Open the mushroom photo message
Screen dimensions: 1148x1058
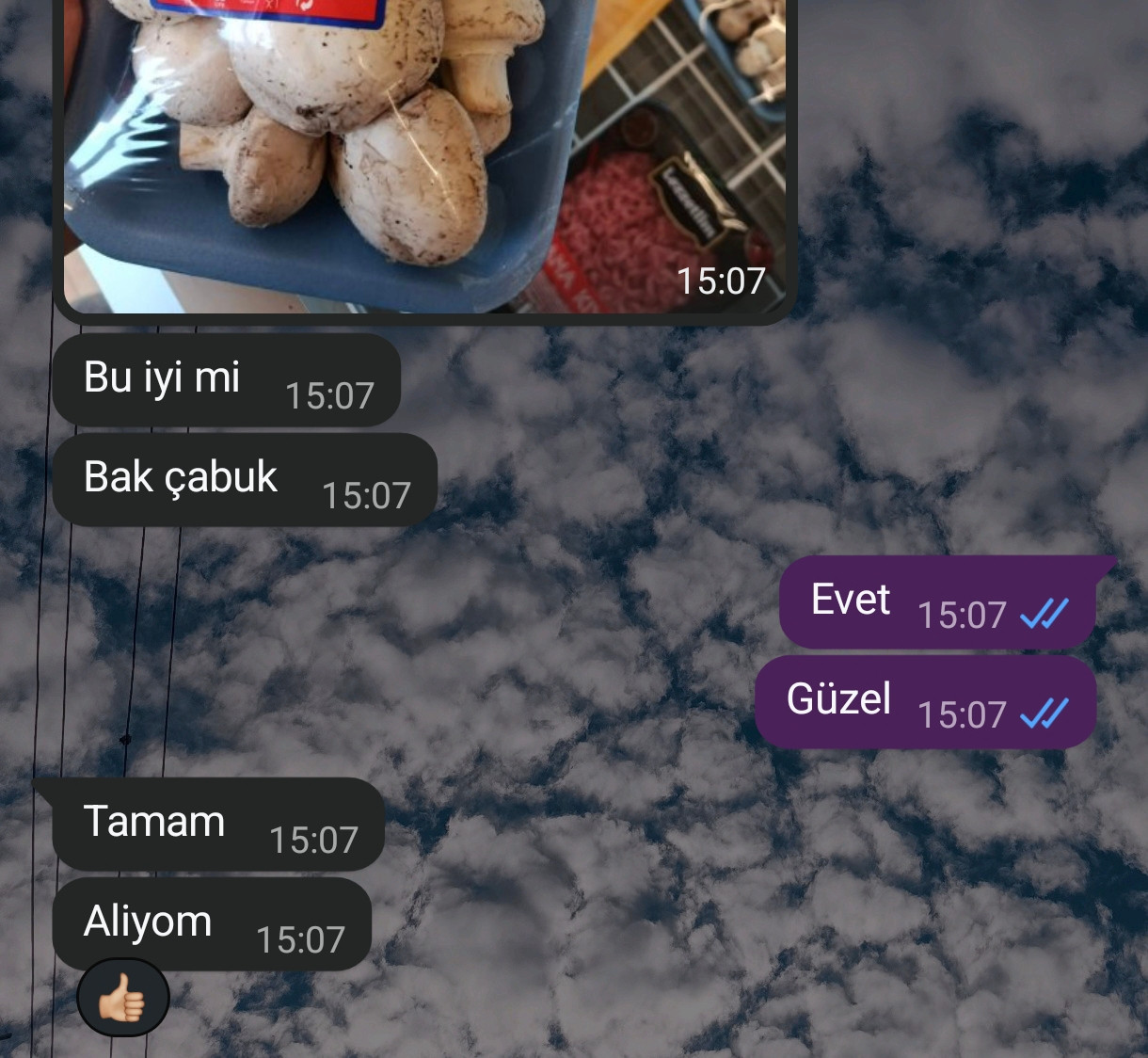point(425,155)
